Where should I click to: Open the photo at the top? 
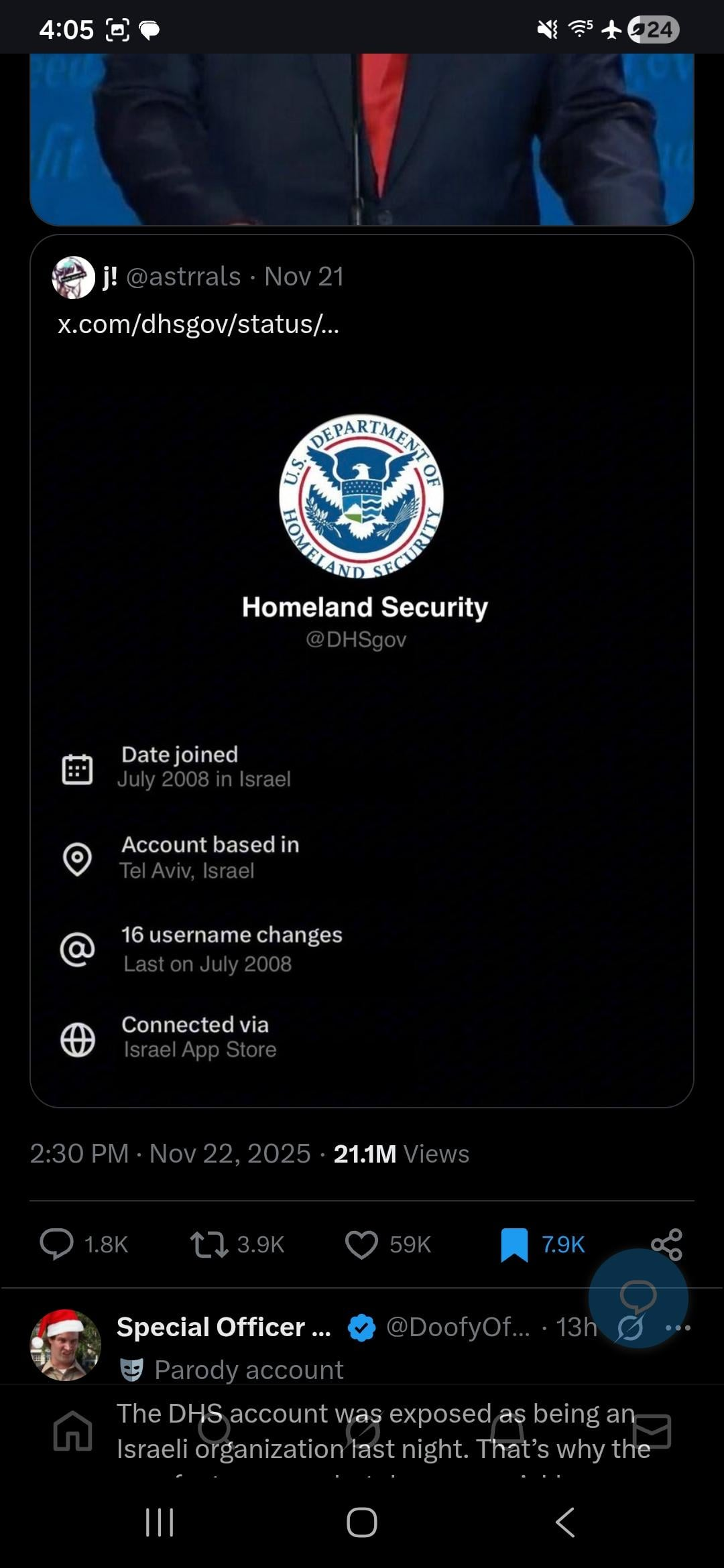362,139
